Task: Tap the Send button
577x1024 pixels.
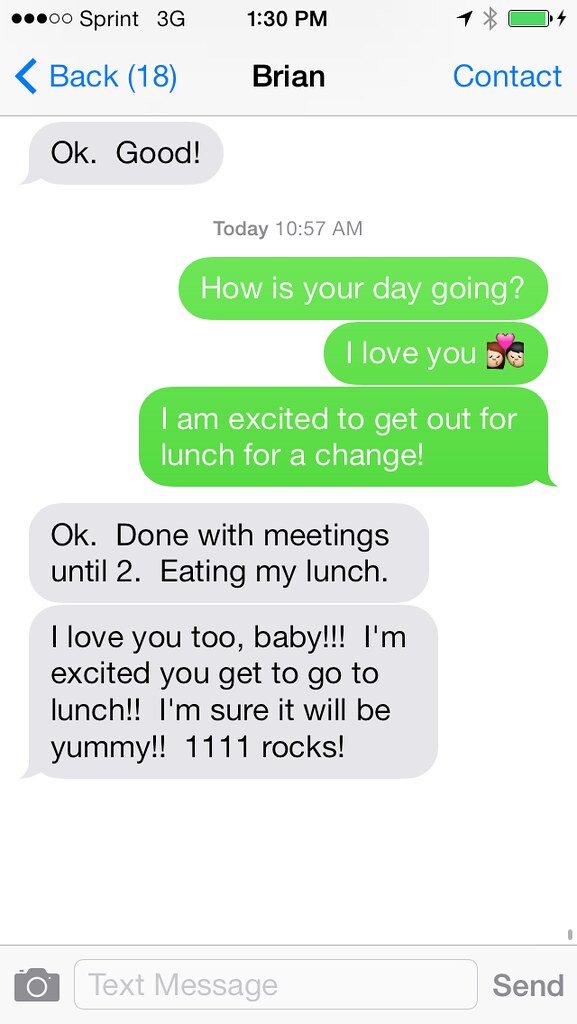Action: tap(528, 985)
